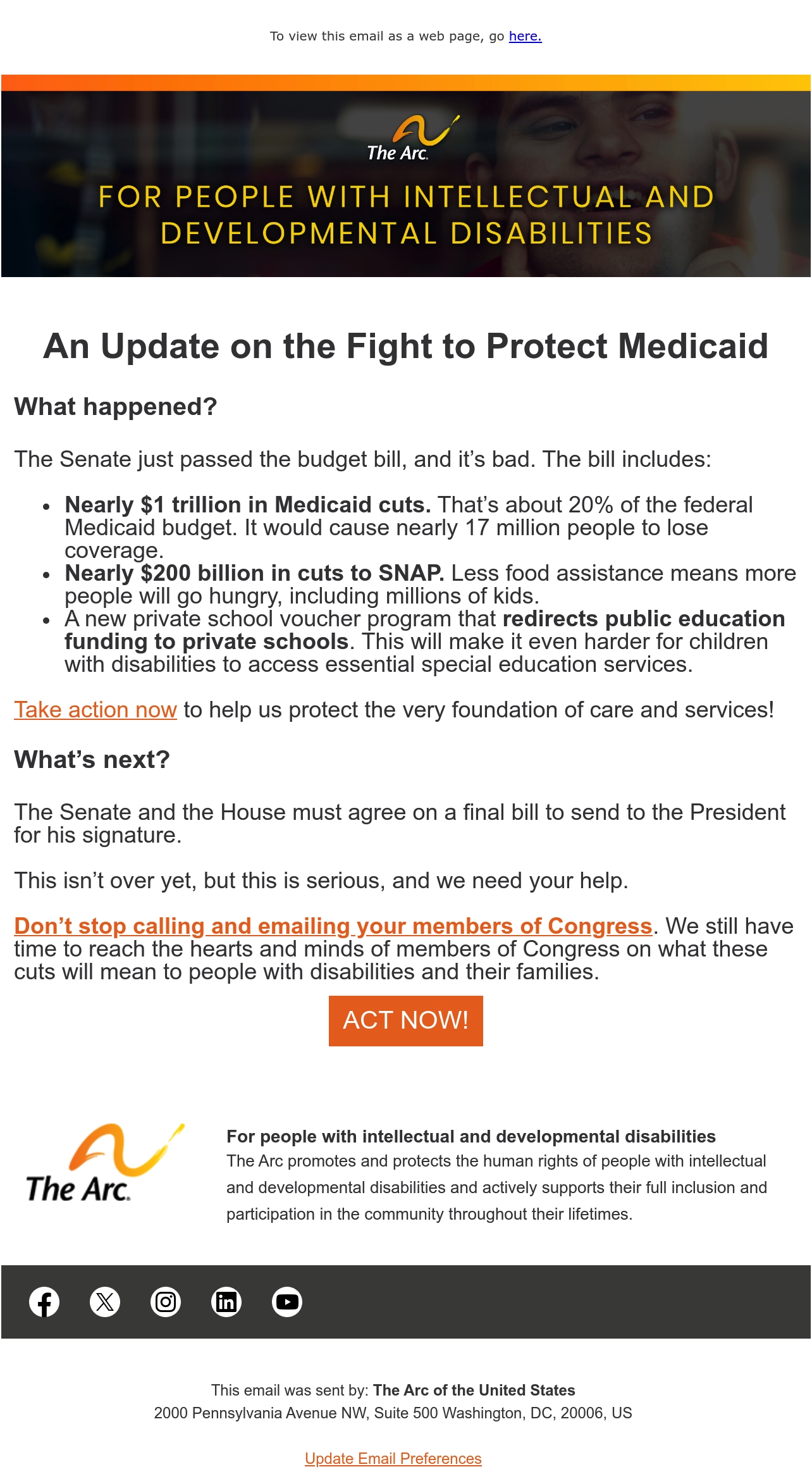Image resolution: width=812 pixels, height=1474 pixels.
Task: Visit The Arc's Facebook page
Action: (x=44, y=1302)
